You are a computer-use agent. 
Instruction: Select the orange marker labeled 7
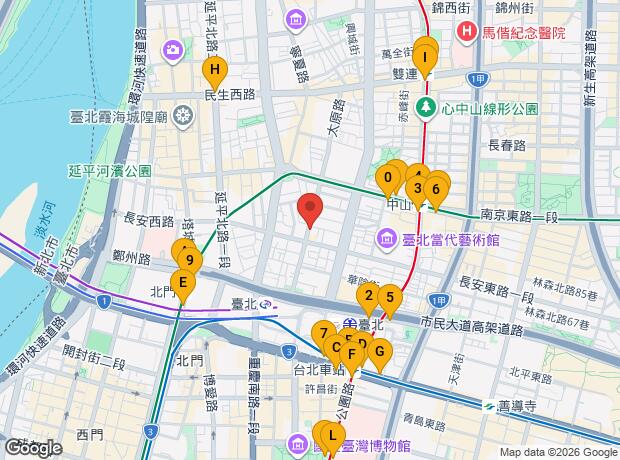(x=324, y=333)
